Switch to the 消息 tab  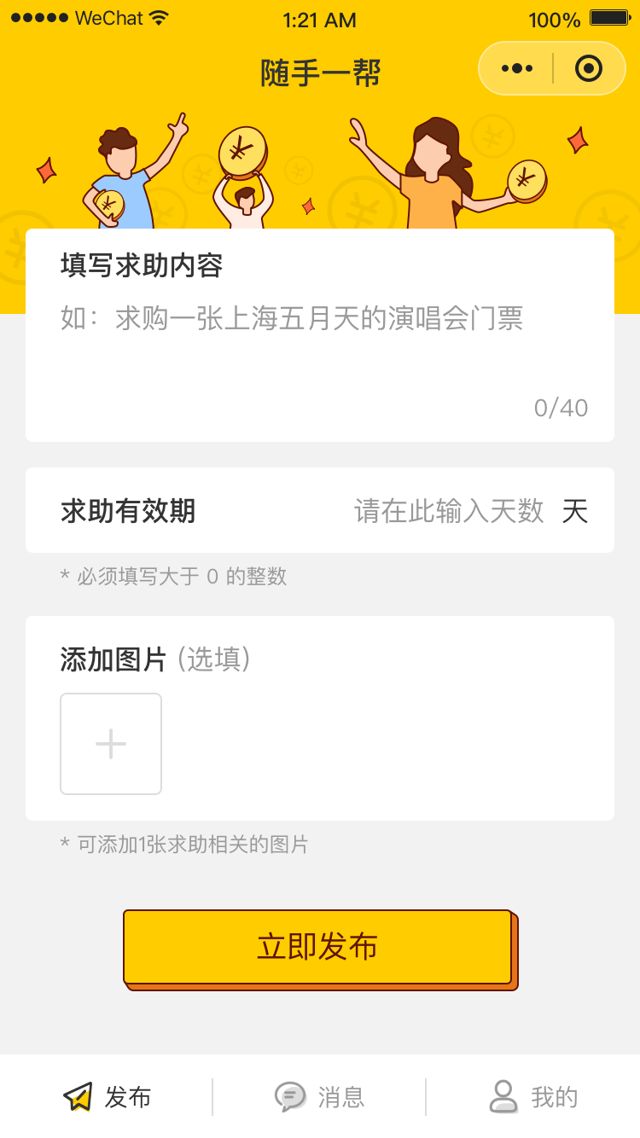(320, 1097)
